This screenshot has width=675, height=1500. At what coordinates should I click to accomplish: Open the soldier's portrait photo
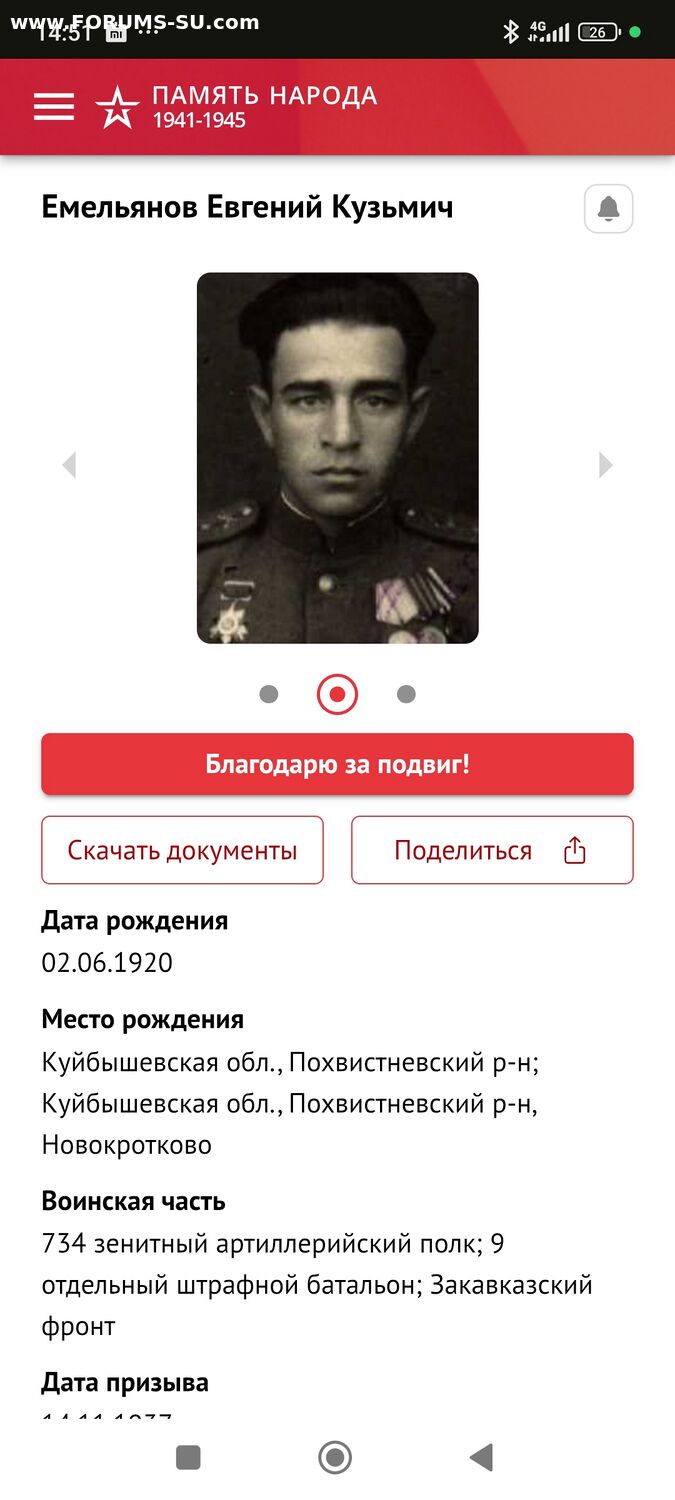(x=337, y=458)
